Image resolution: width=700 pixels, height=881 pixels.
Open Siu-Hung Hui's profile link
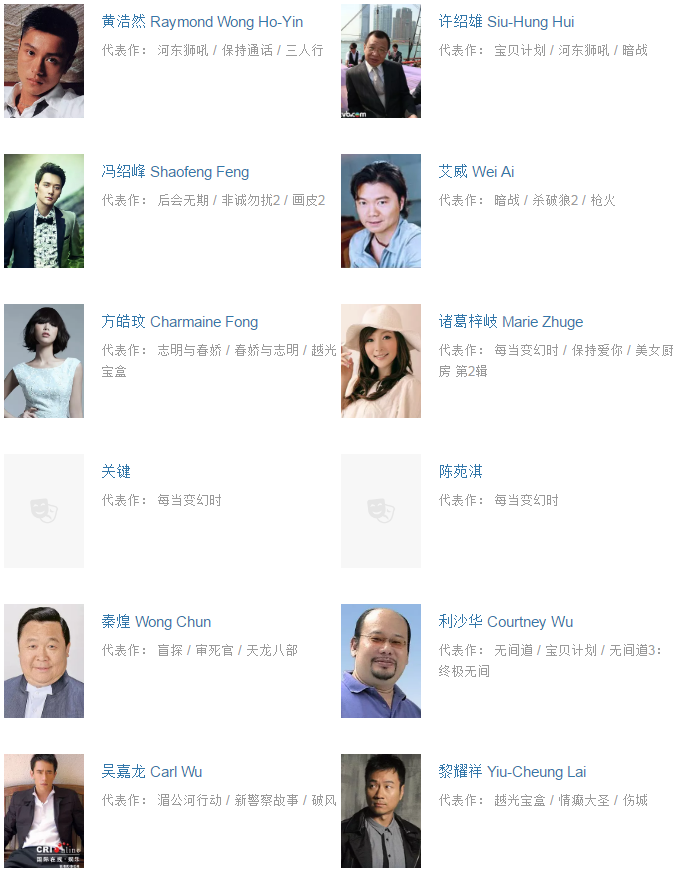point(506,22)
